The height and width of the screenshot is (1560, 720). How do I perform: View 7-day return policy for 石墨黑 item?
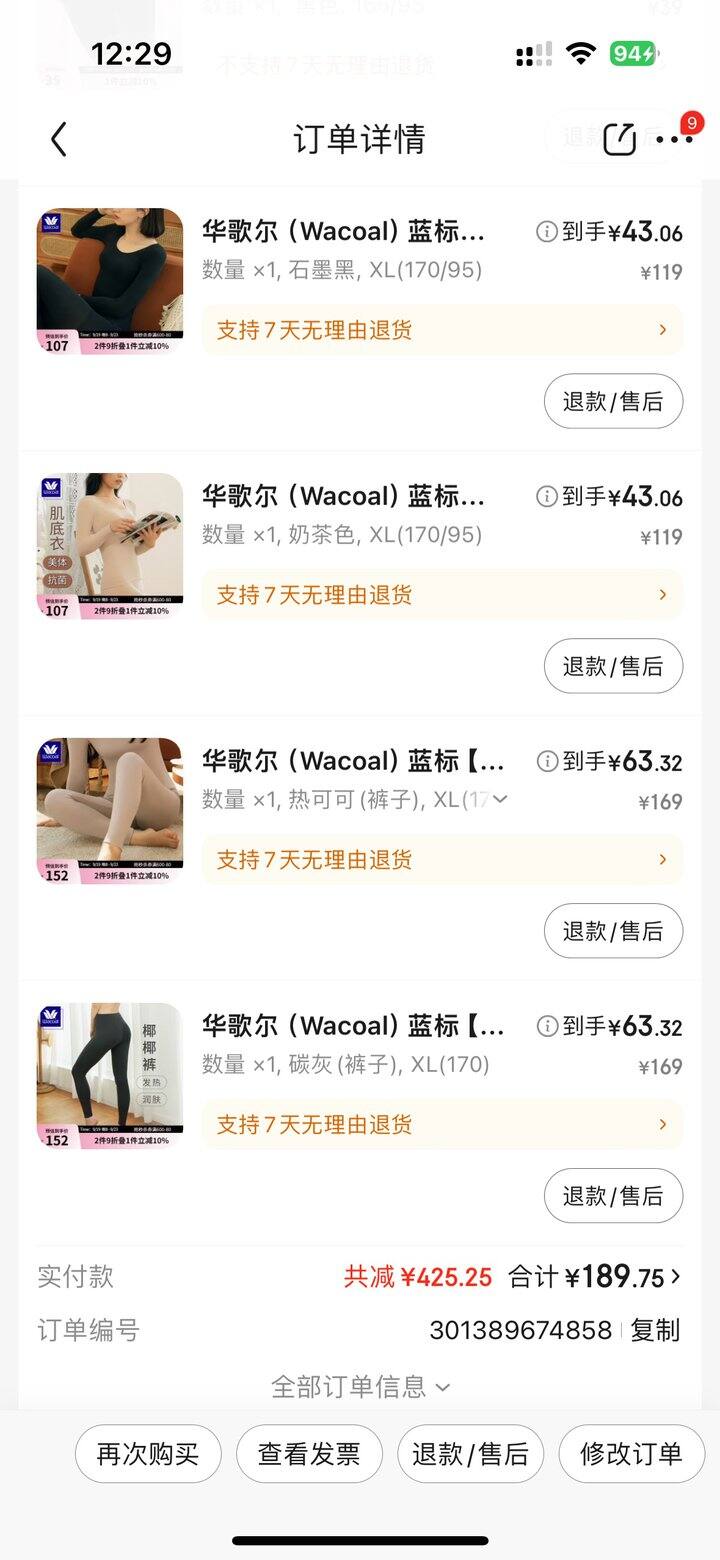click(x=442, y=330)
